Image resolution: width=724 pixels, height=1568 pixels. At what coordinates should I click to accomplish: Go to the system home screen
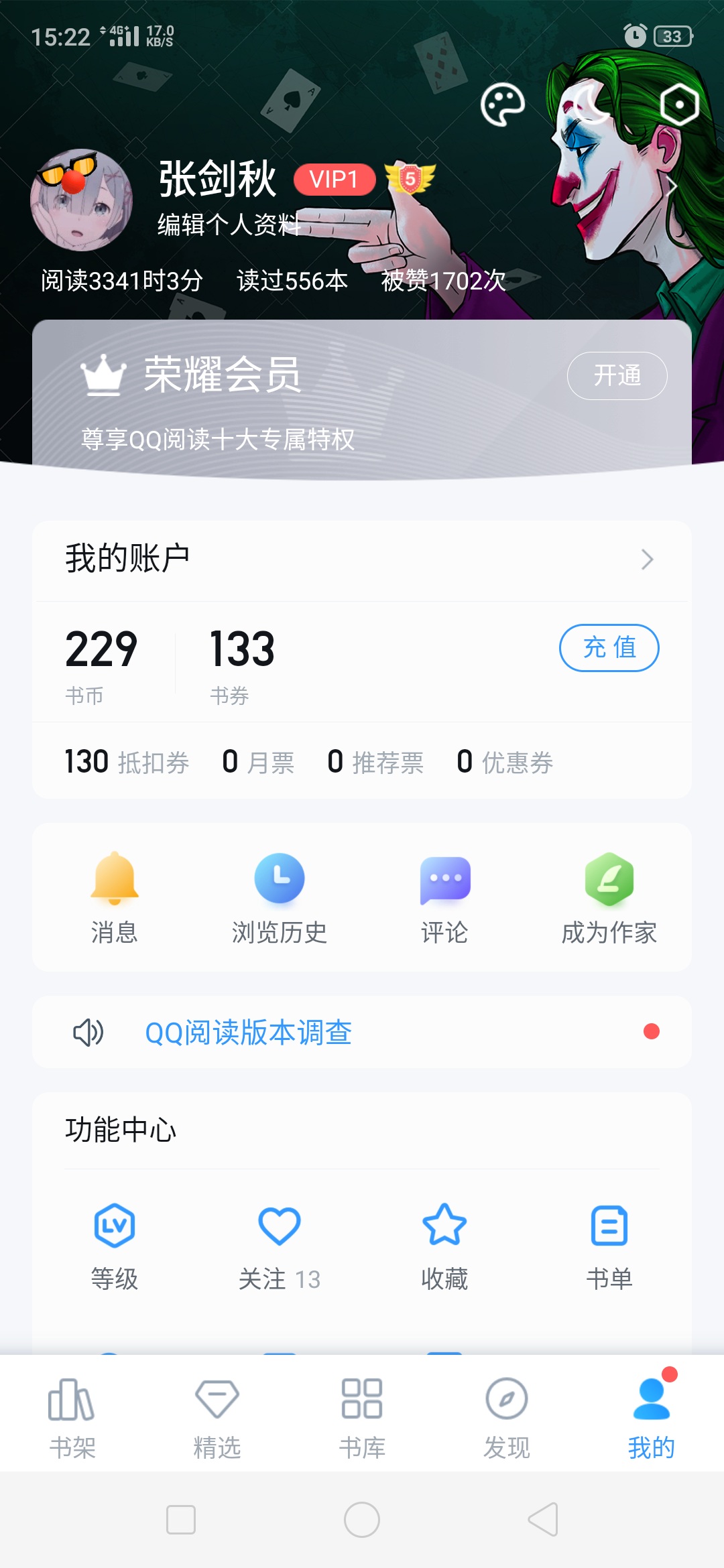362,1520
